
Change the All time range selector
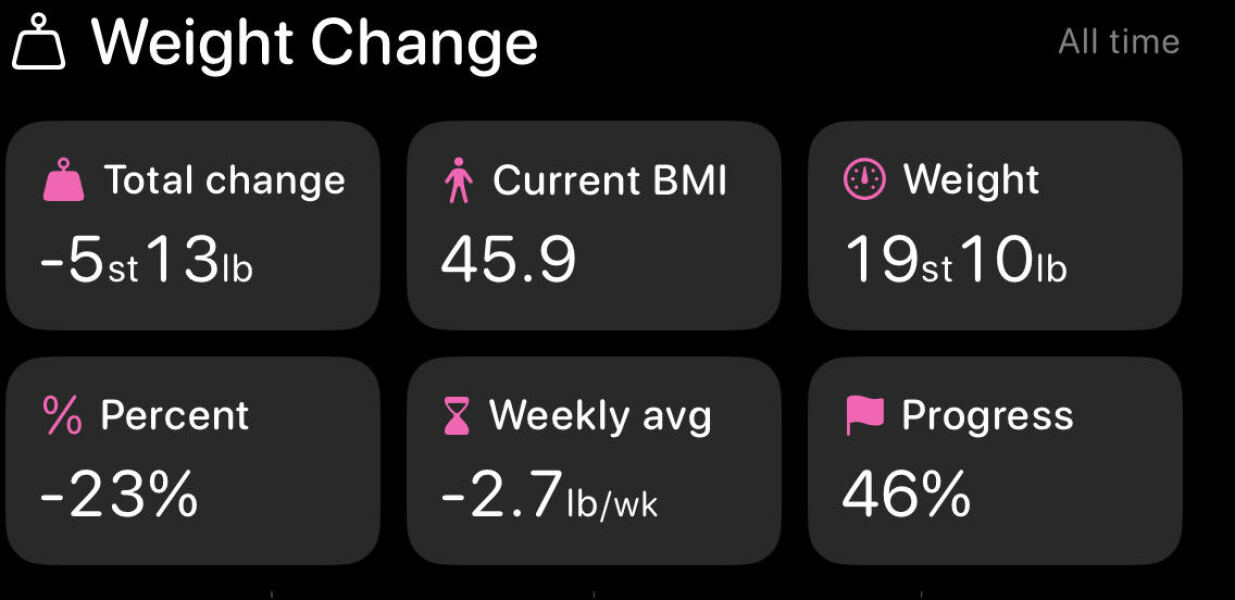(x=1118, y=42)
